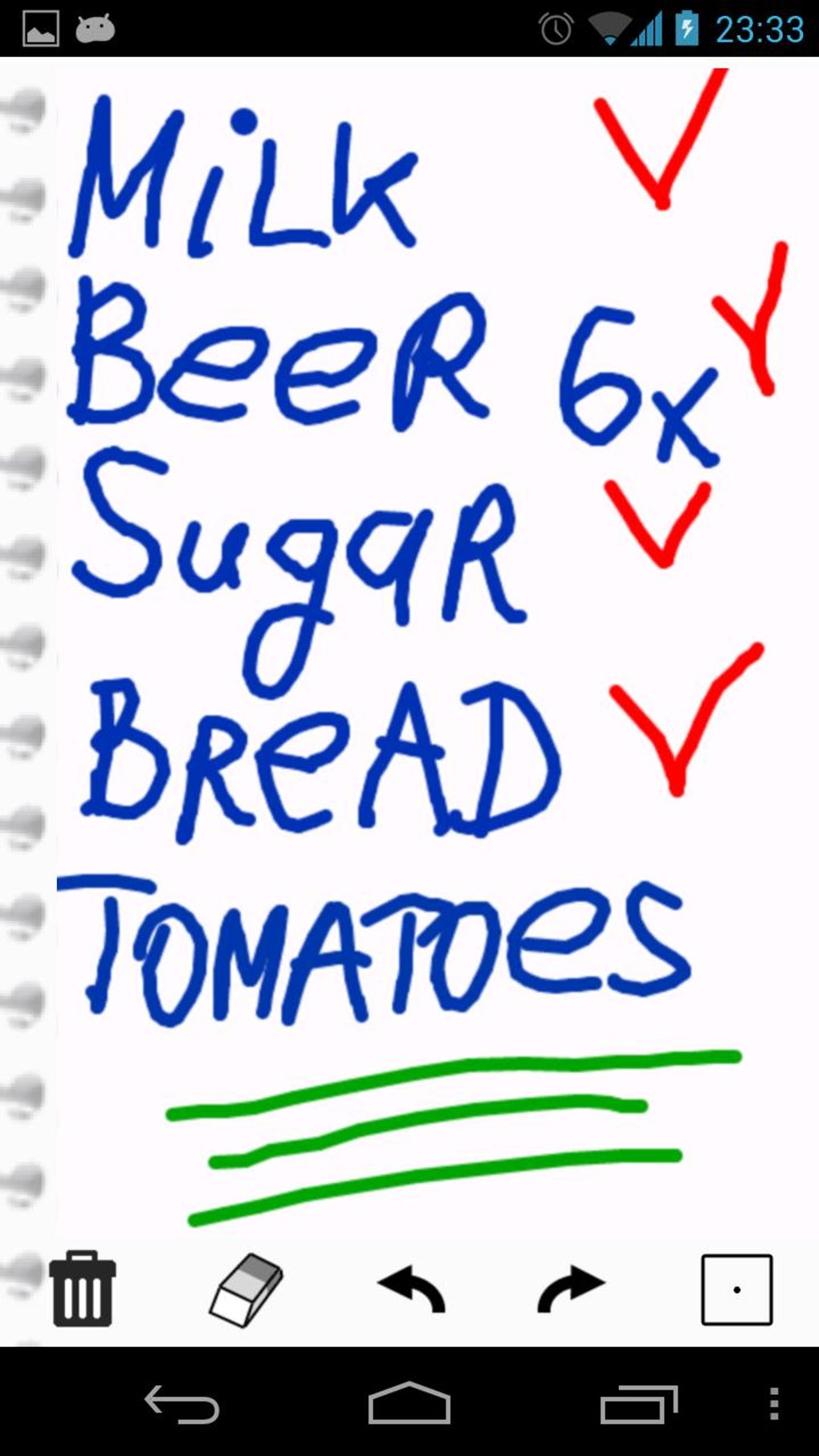Redo the undone stroke
Image resolution: width=819 pixels, height=1456 pixels.
coord(570,1289)
